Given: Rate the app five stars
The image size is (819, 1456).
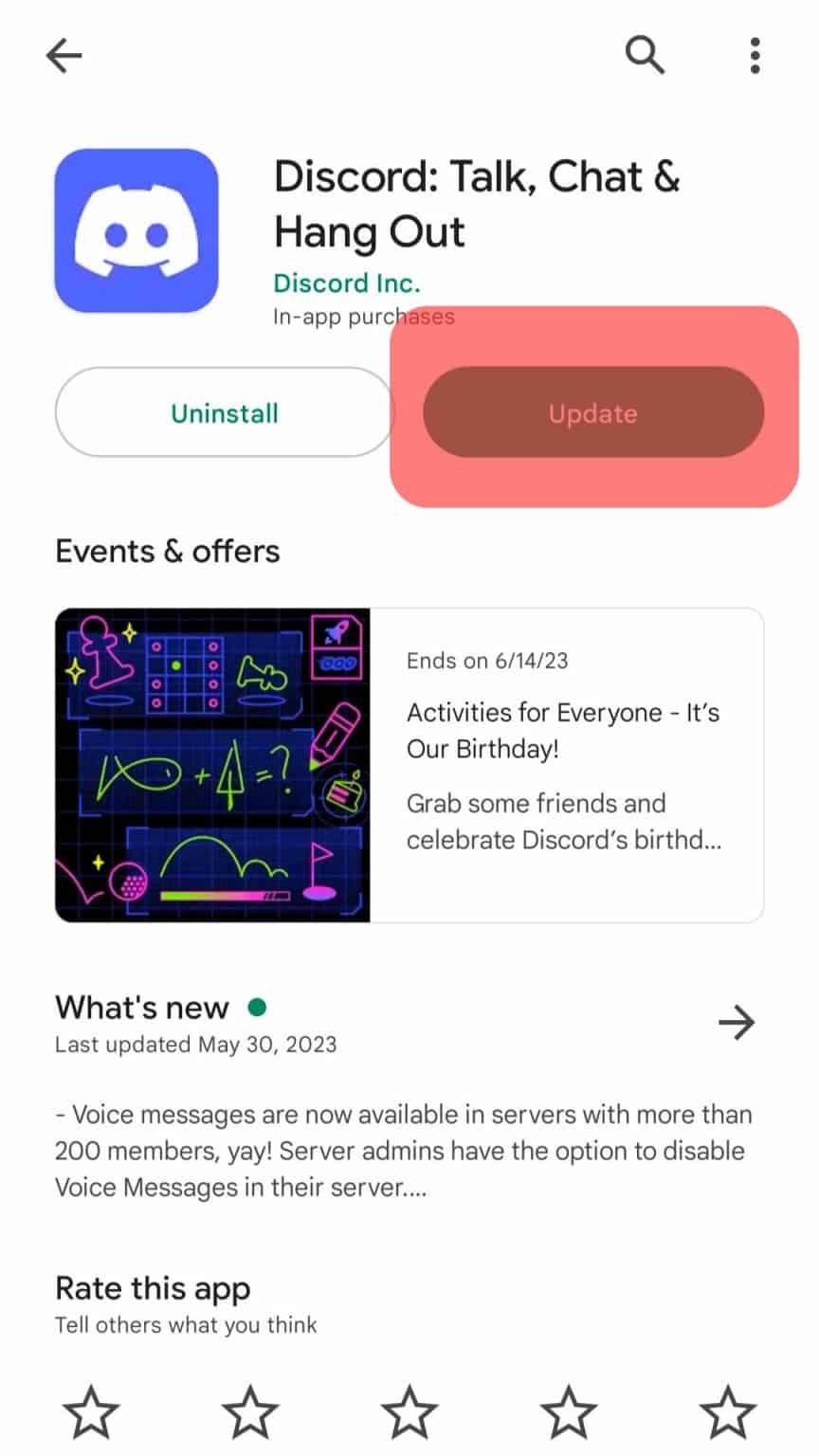Looking at the screenshot, I should pyautogui.click(x=728, y=1411).
